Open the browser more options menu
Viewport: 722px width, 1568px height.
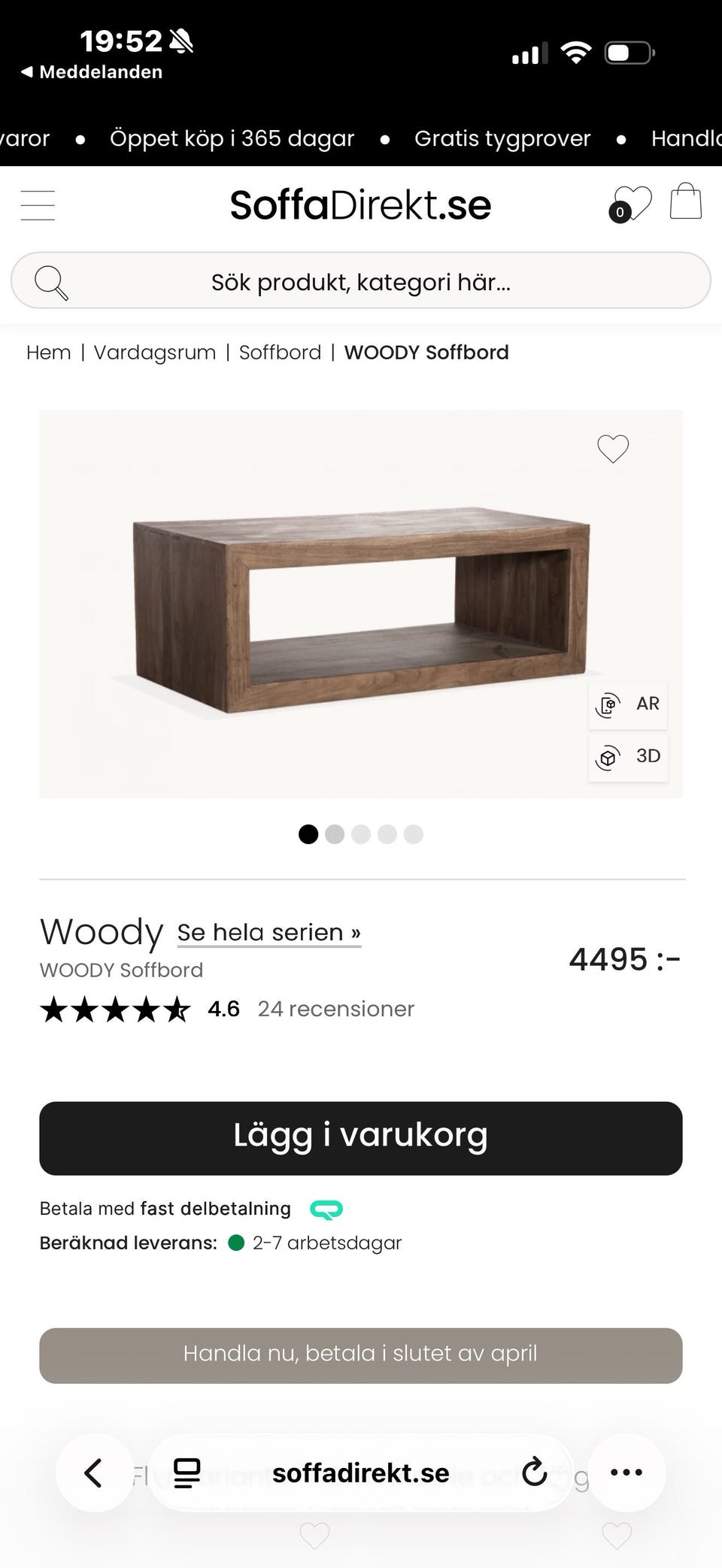627,1473
